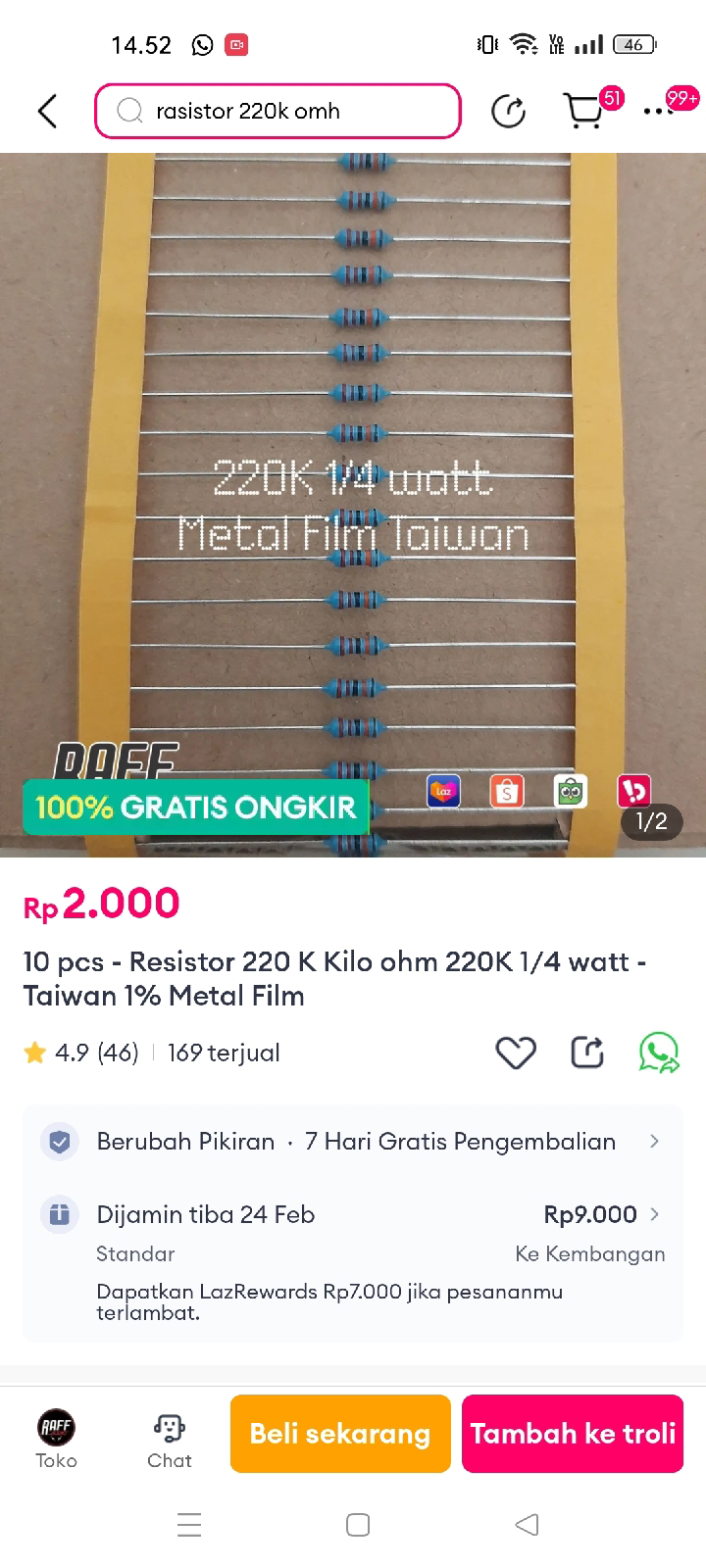Viewport: 706px width, 1568px height.
Task: Go back using the top-left arrow
Action: coord(47,112)
